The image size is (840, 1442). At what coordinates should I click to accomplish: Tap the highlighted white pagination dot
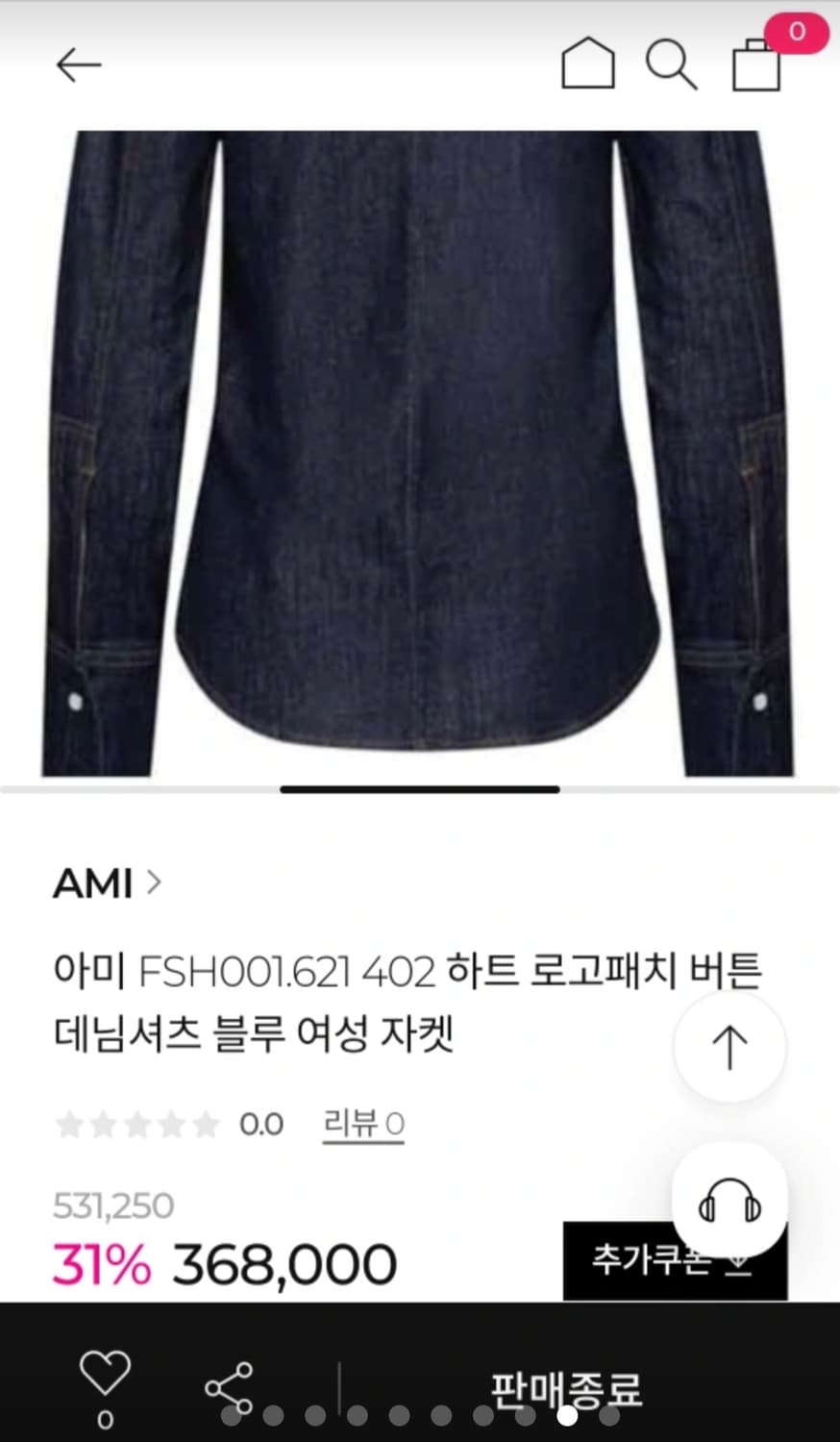click(567, 1414)
